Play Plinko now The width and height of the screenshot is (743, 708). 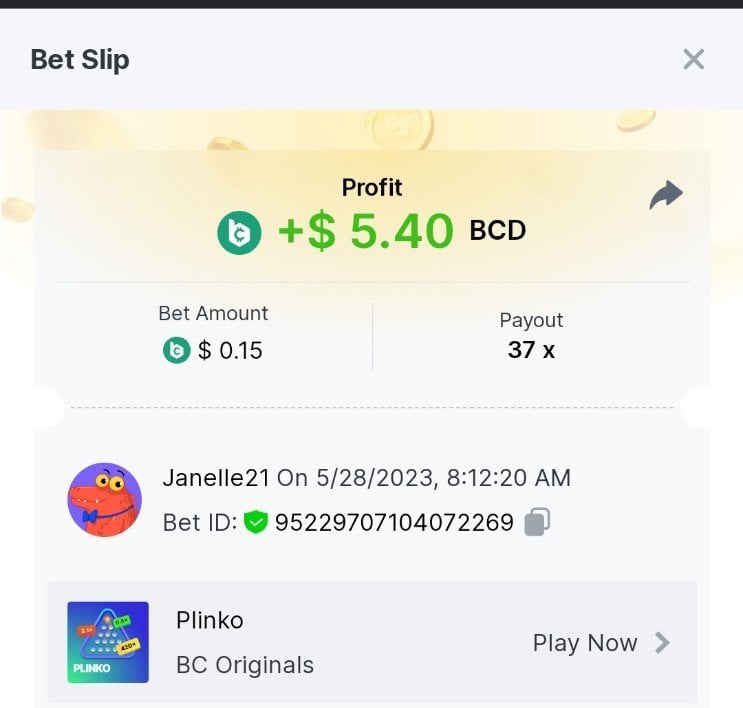(600, 643)
